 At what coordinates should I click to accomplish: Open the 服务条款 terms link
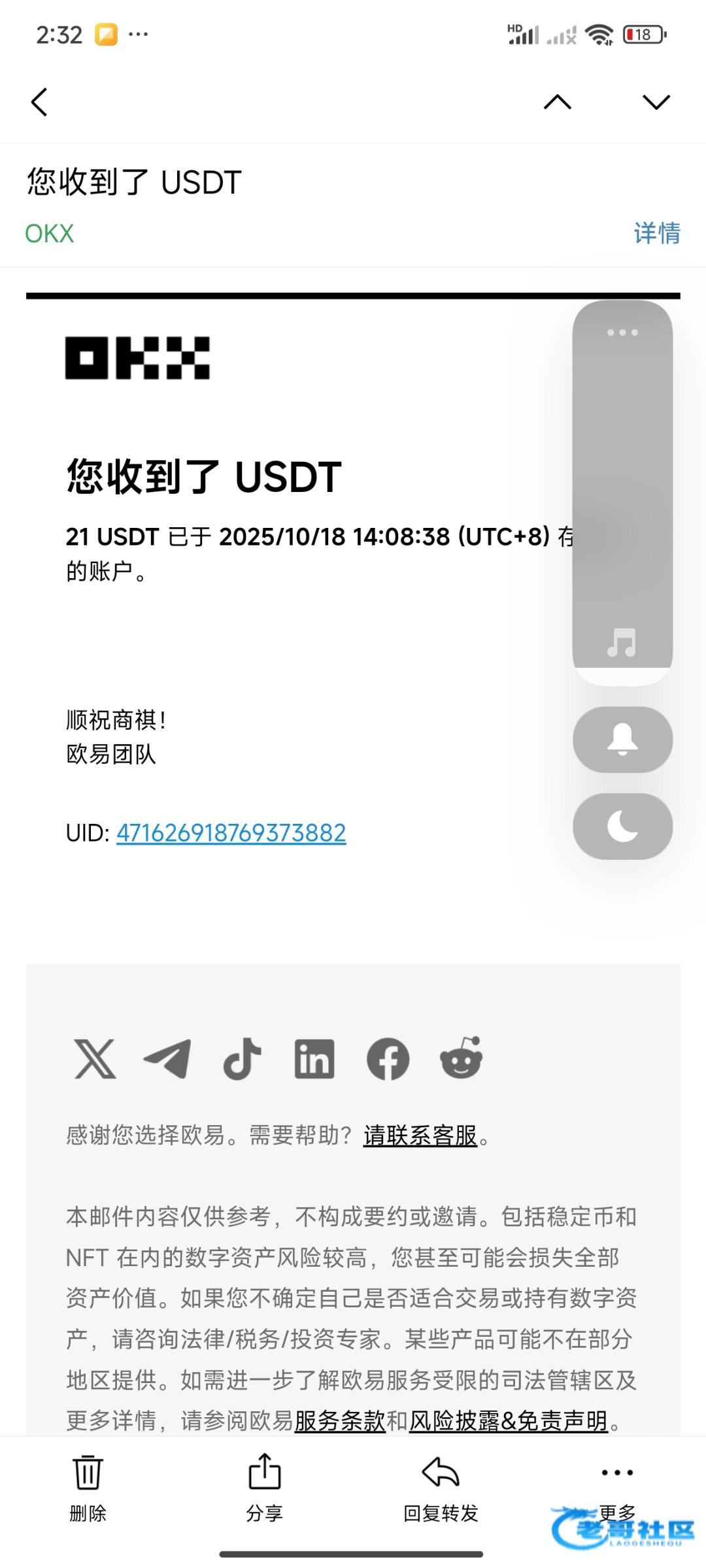click(x=340, y=1420)
